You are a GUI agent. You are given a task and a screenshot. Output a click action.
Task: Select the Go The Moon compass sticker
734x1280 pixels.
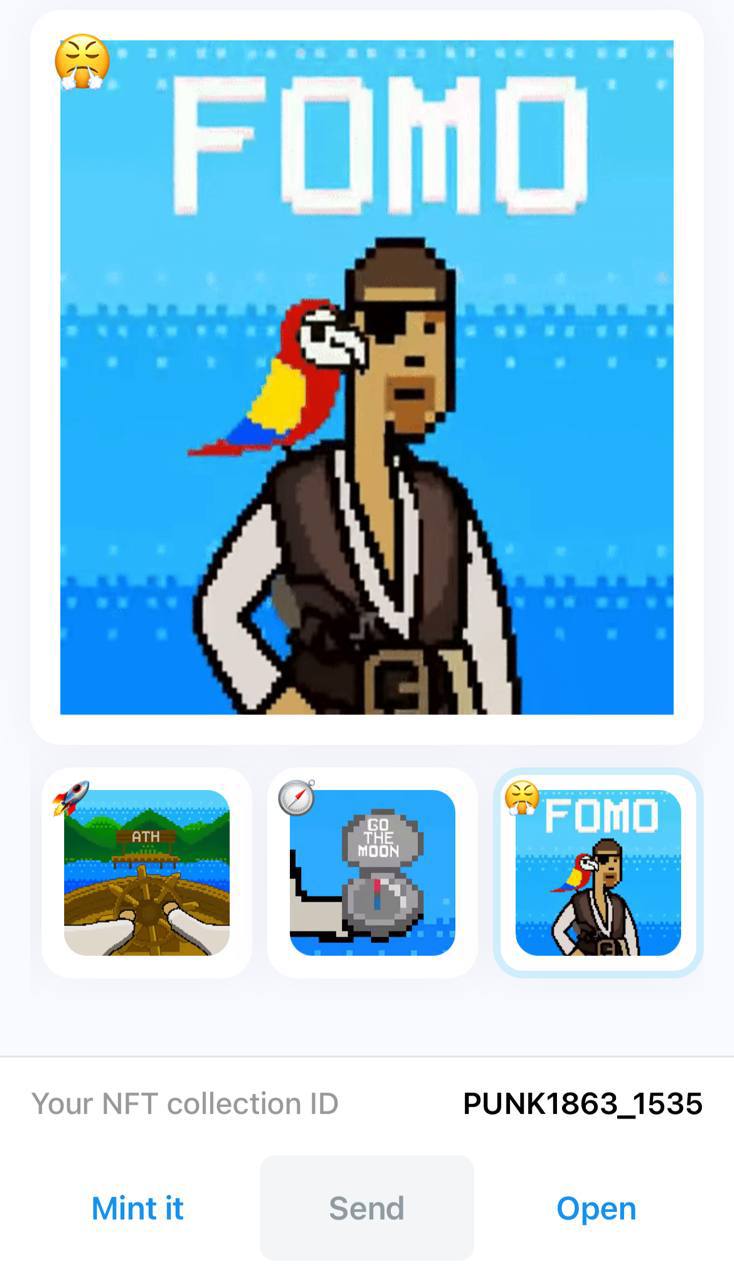pyautogui.click(x=372, y=872)
